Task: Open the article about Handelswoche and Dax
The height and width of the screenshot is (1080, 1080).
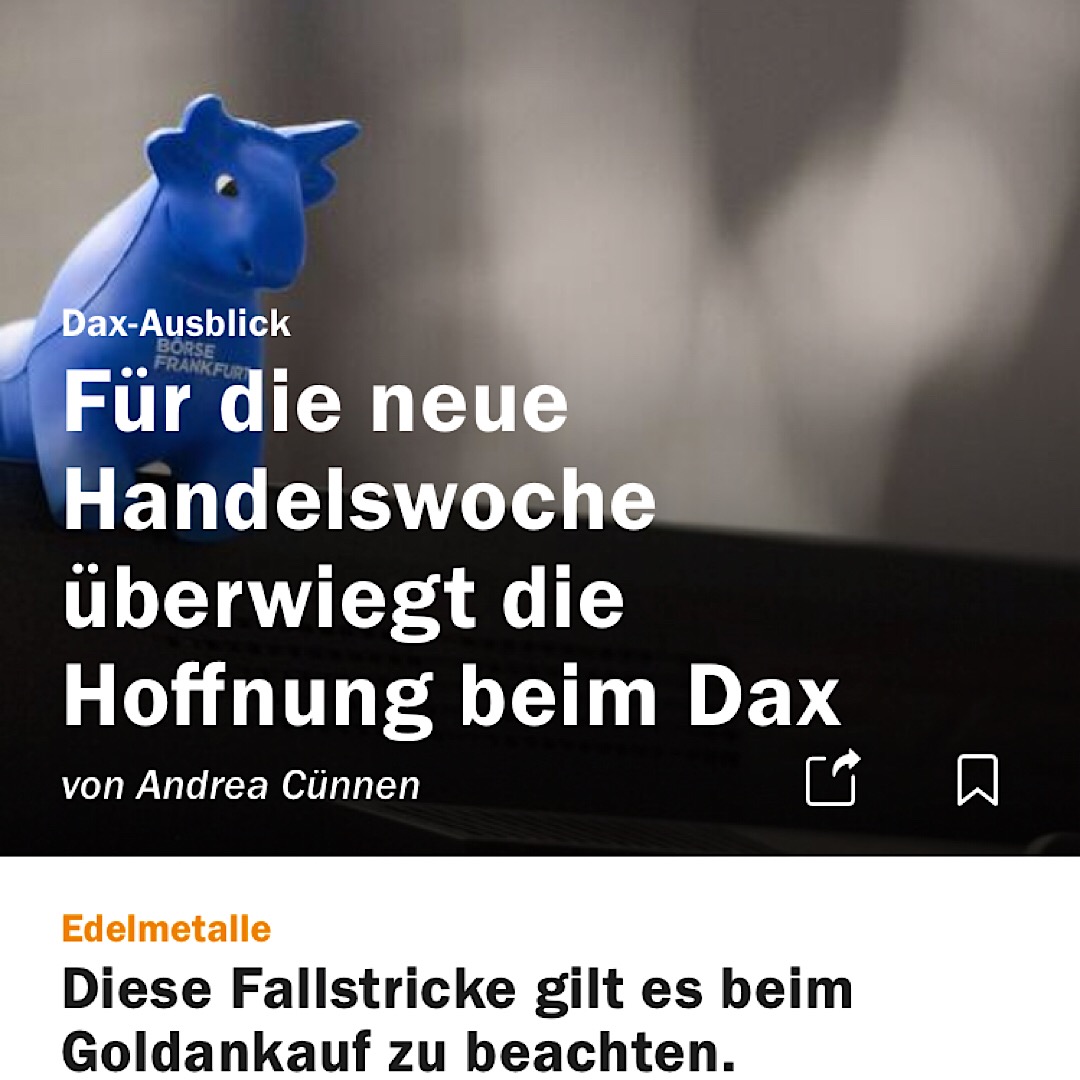Action: (x=450, y=548)
